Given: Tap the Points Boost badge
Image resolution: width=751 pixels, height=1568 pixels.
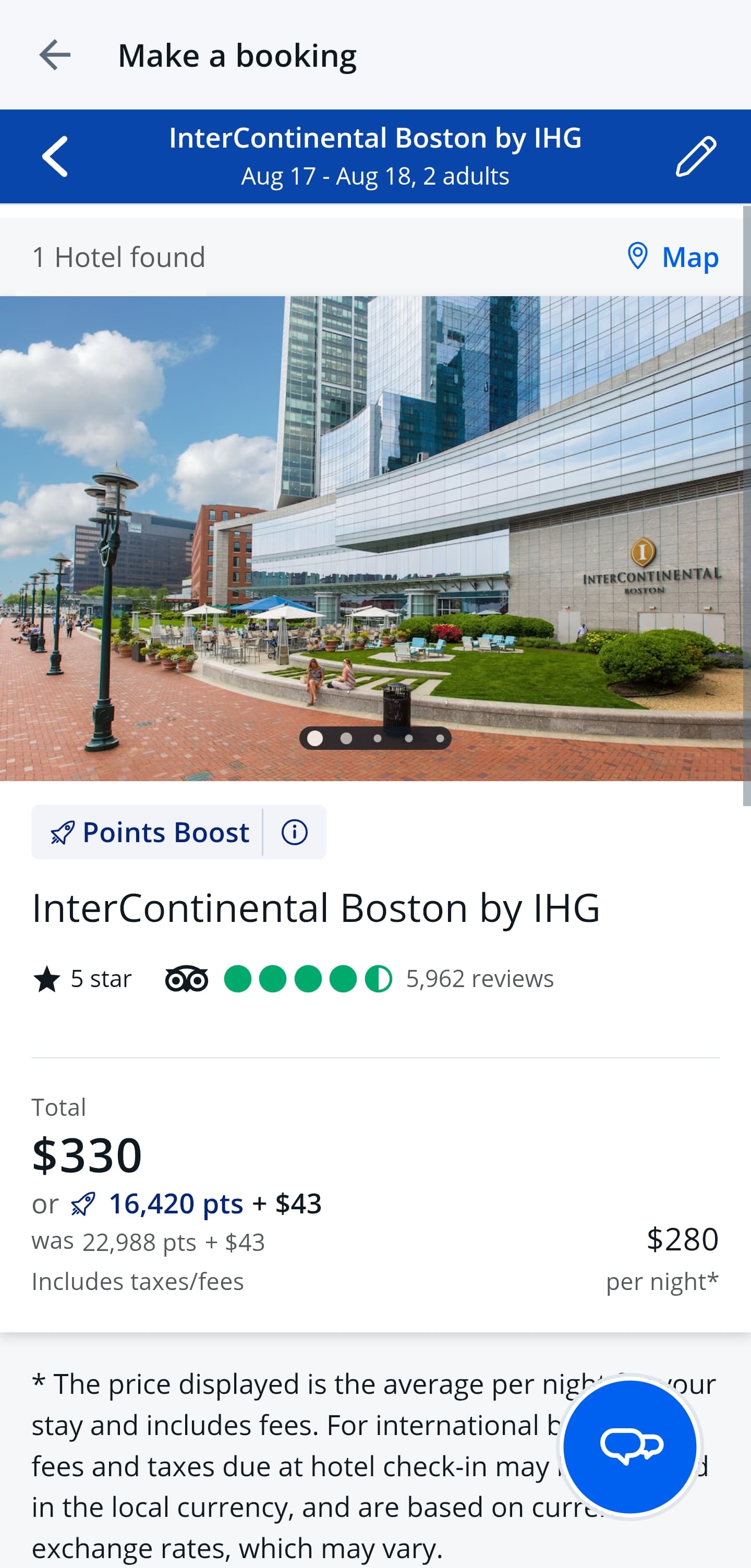Looking at the screenshot, I should click(x=149, y=832).
